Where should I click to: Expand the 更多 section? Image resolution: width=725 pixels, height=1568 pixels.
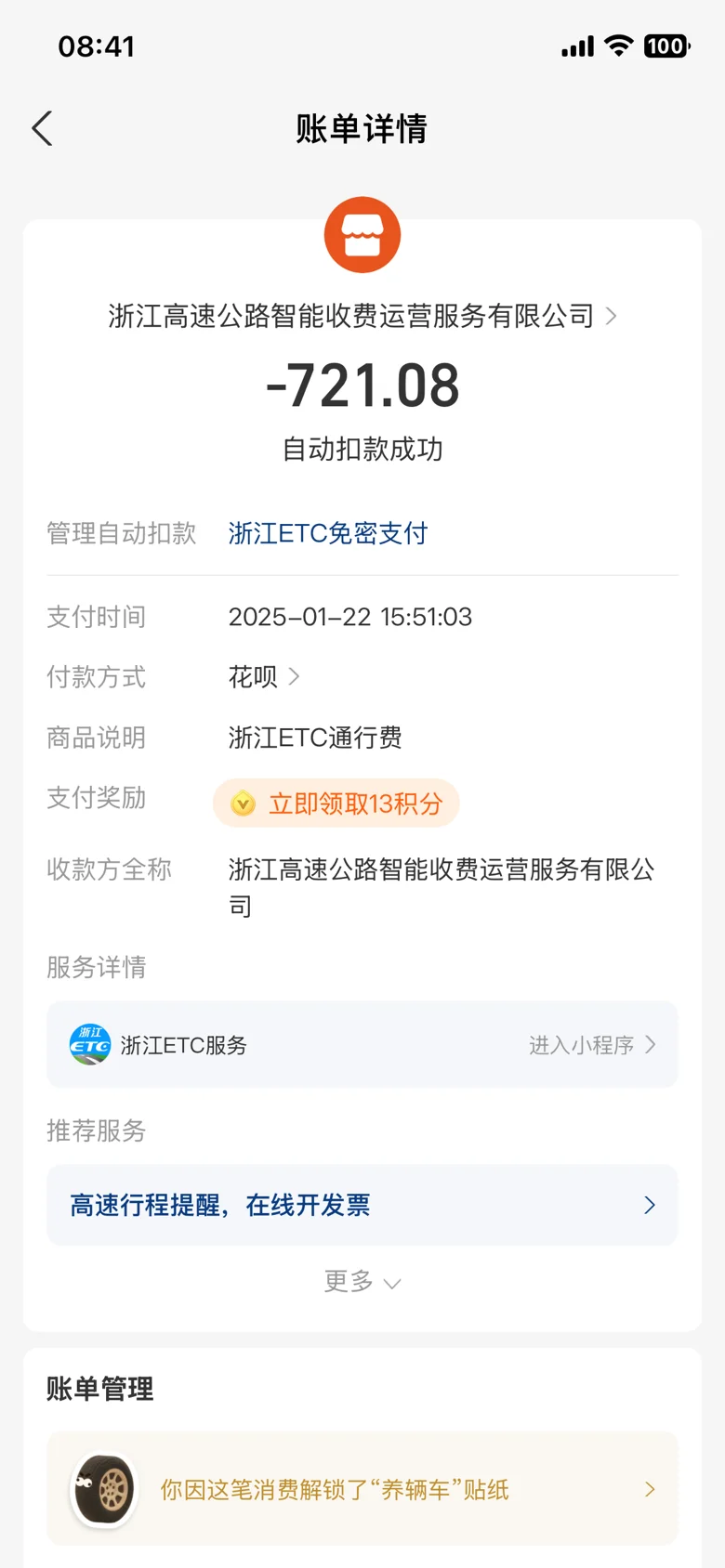tap(362, 1282)
